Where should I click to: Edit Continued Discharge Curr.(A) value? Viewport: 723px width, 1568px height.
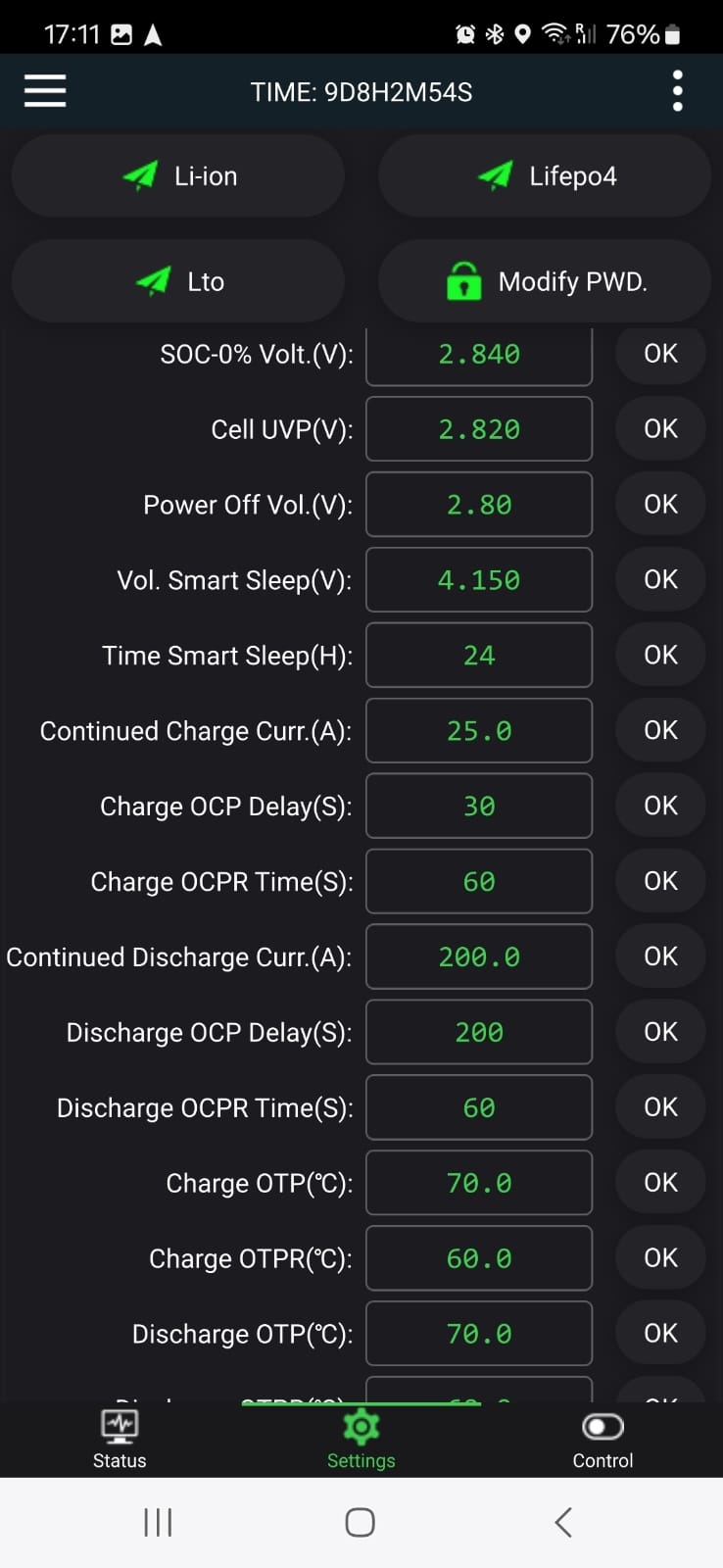[479, 957]
